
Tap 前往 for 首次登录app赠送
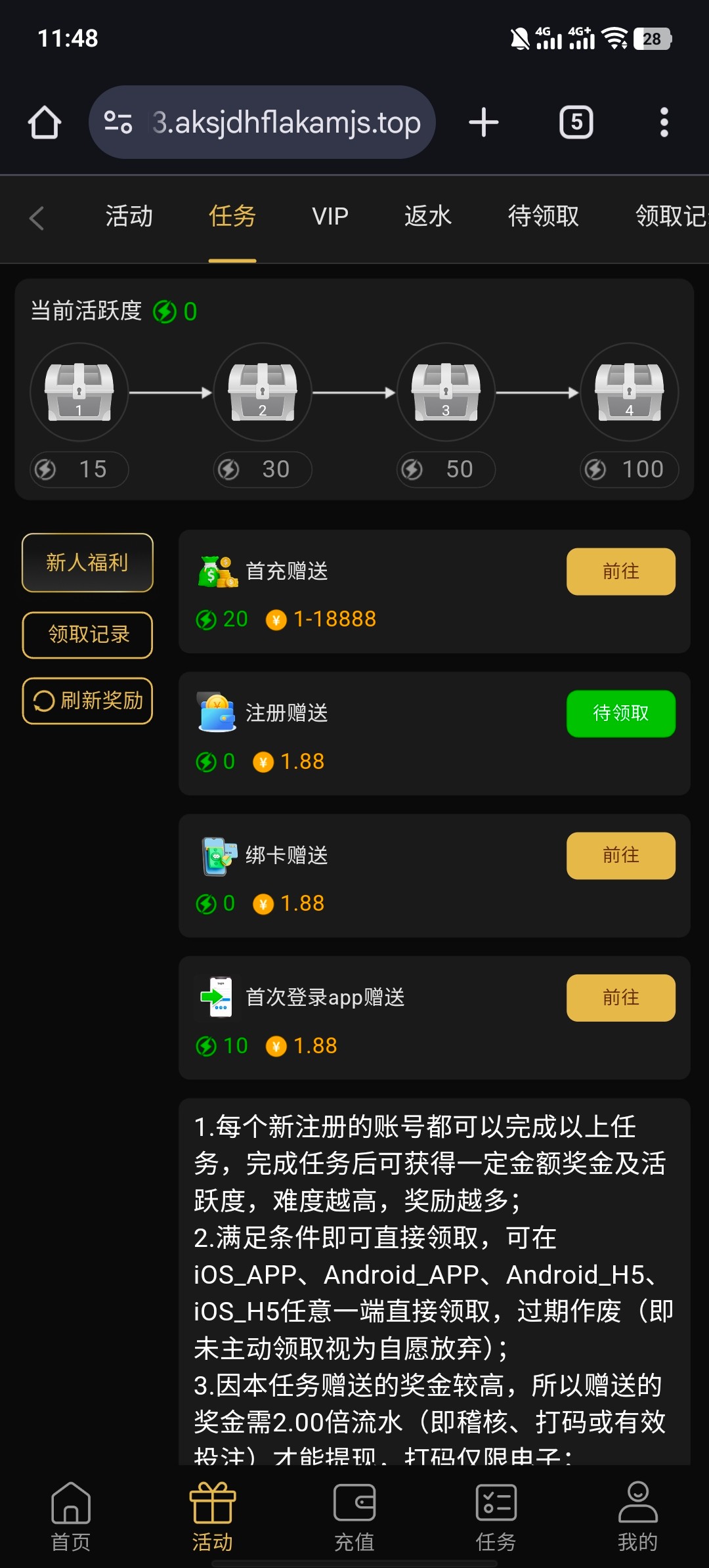[x=620, y=998]
